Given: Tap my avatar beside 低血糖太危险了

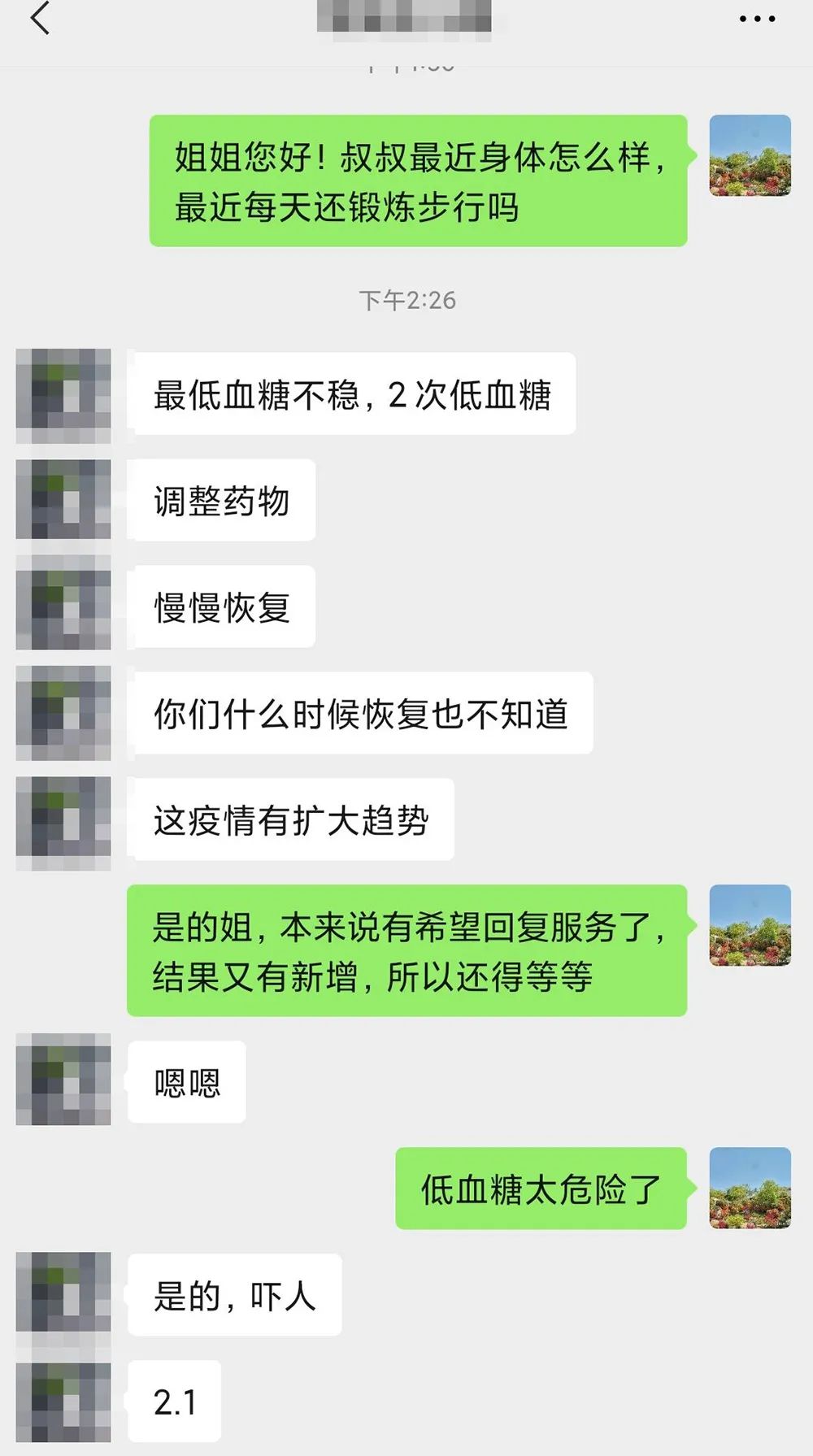Looking at the screenshot, I should tap(750, 1188).
